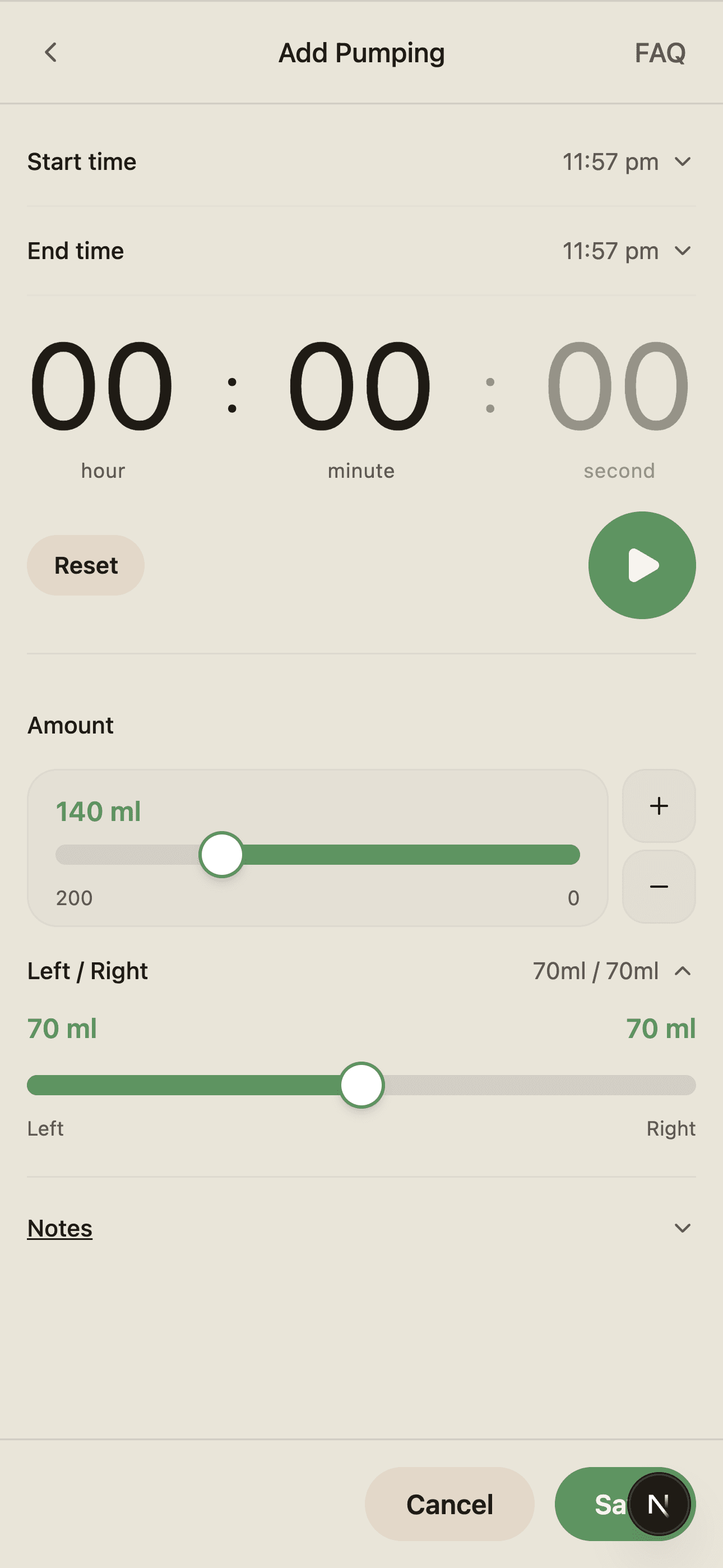Click the Left / Right balance slider handle
The width and height of the screenshot is (723, 1568).
pos(361,1084)
